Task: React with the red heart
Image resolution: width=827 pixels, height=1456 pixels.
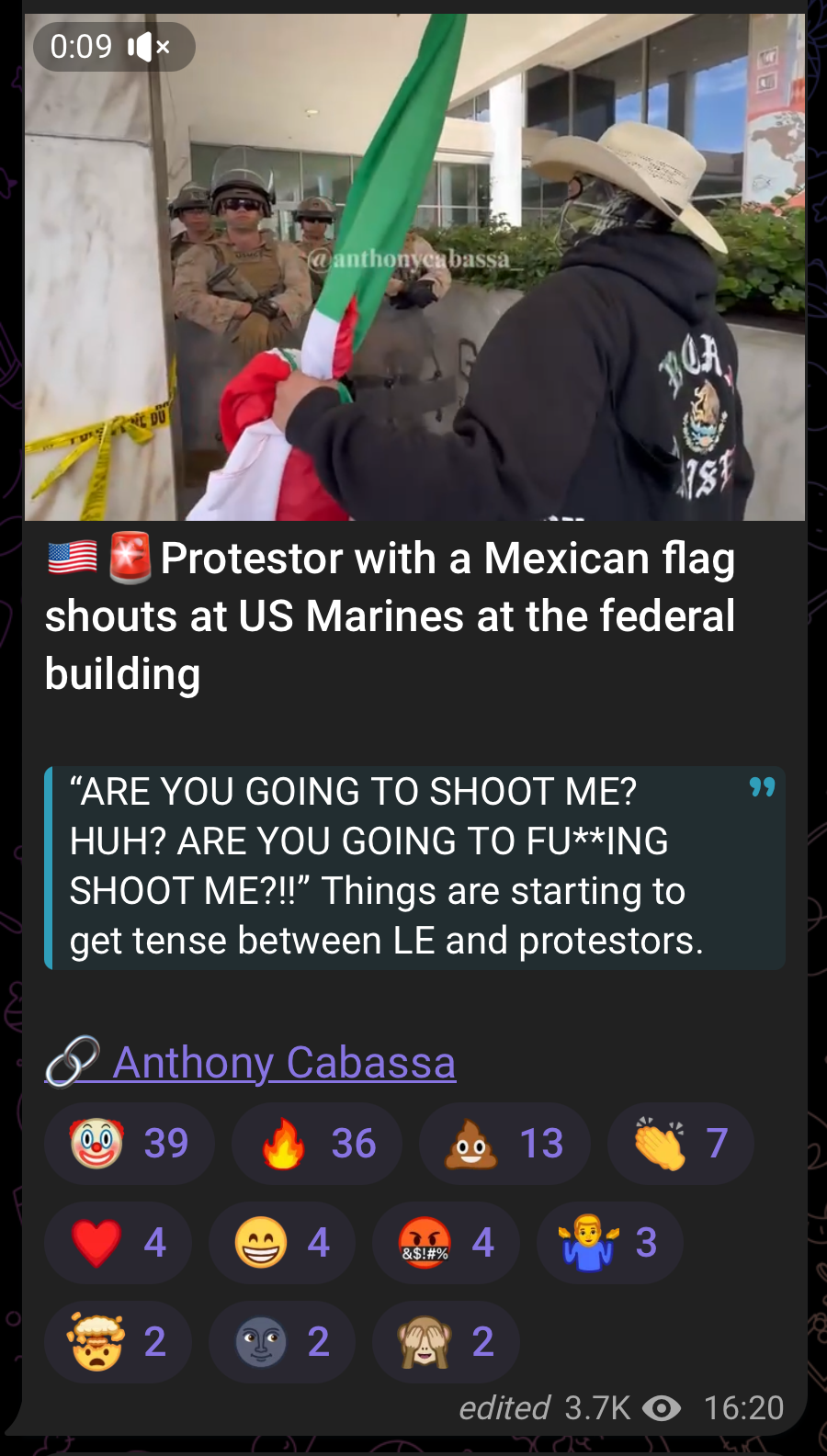Action: [118, 1243]
